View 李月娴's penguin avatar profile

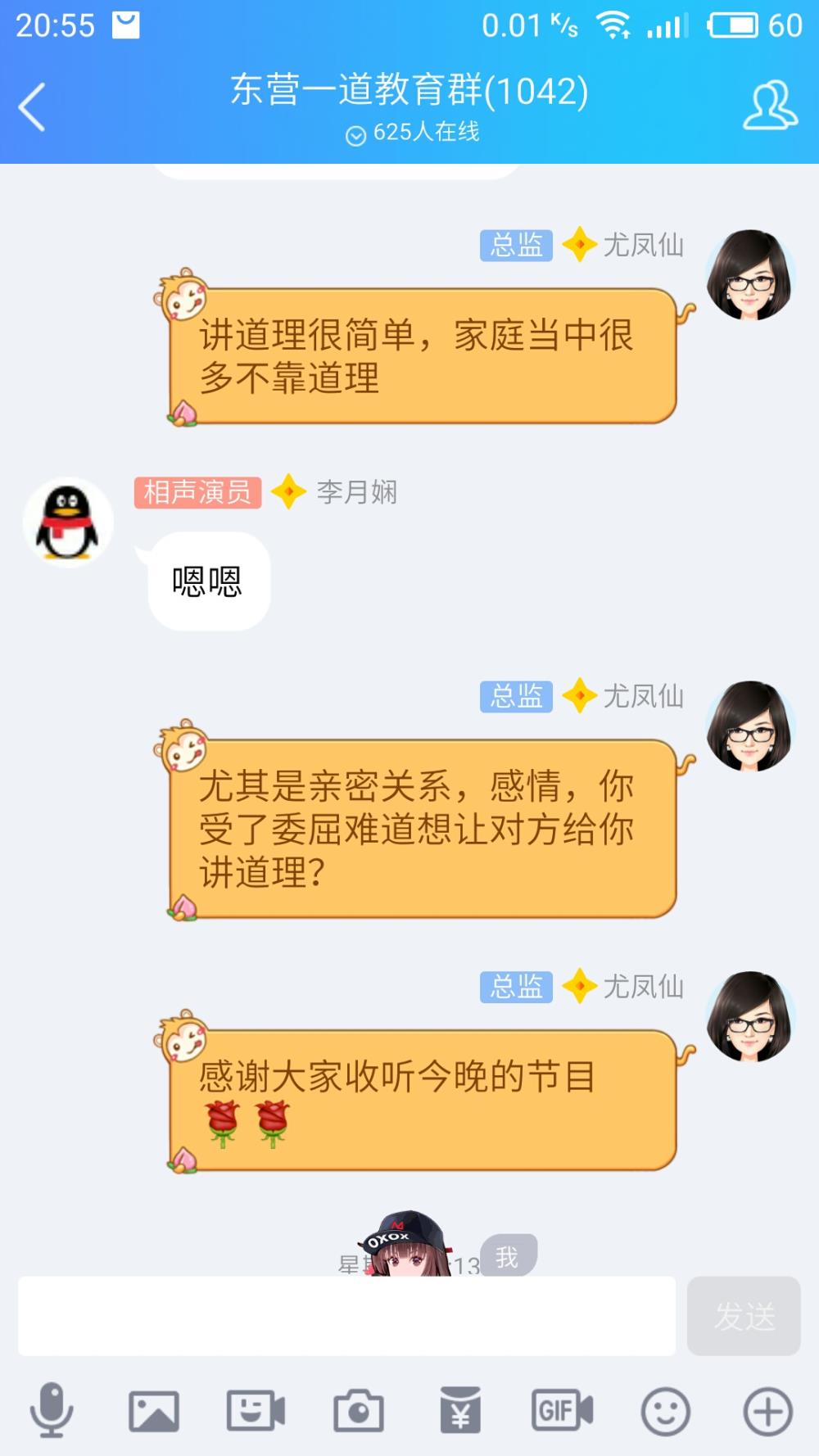tap(68, 522)
